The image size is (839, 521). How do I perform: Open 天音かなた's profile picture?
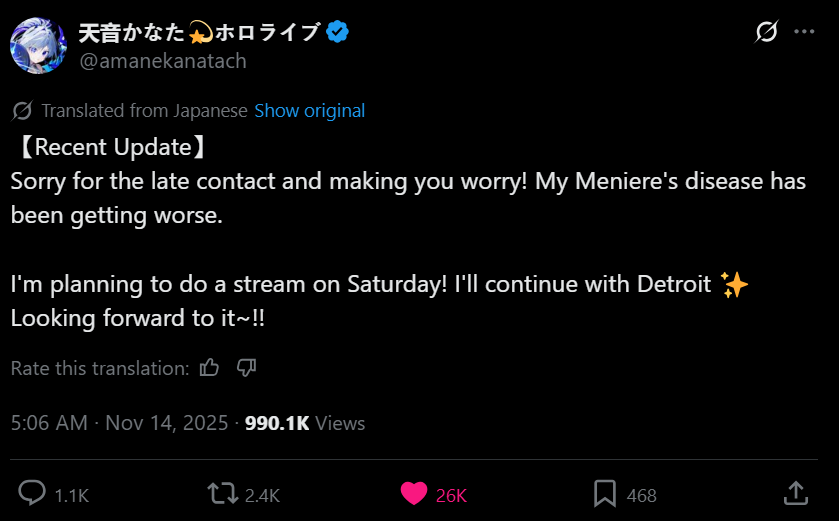(x=39, y=45)
